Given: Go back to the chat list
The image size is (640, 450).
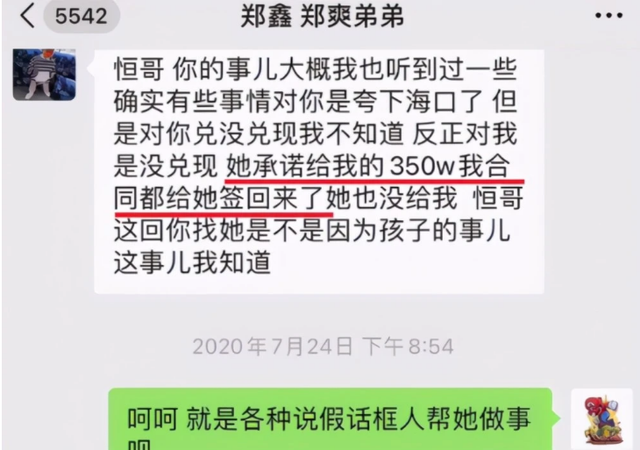Looking at the screenshot, I should point(27,16).
